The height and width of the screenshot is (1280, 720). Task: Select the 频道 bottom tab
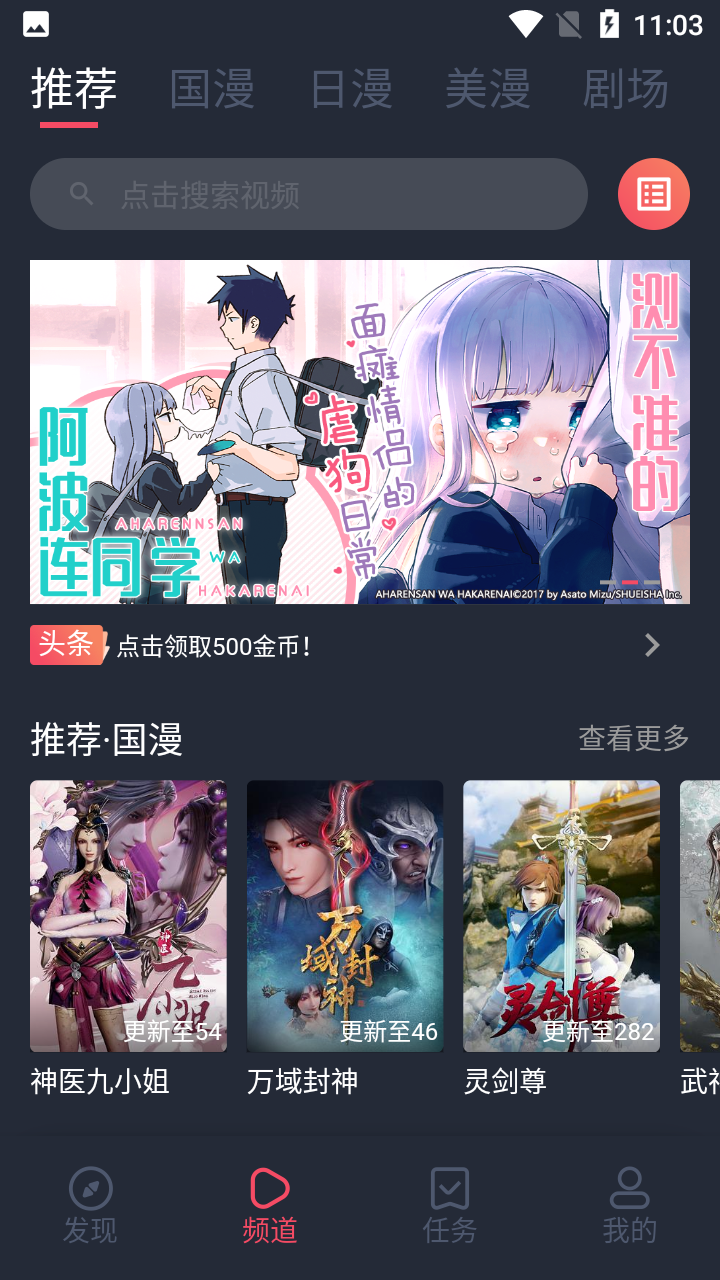coord(270,1205)
